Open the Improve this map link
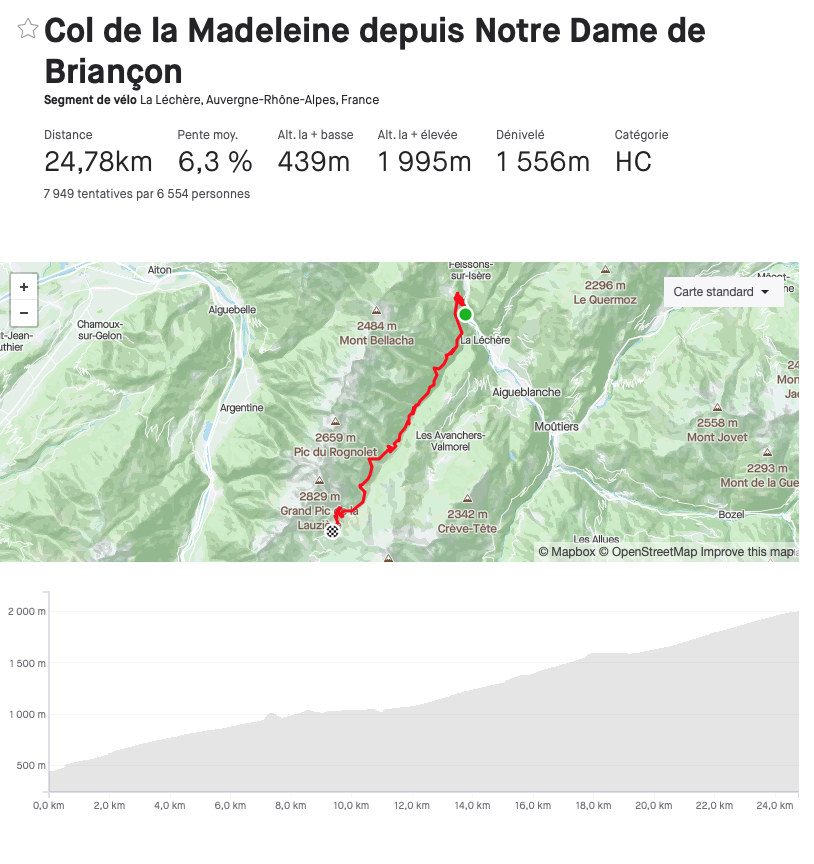 (746, 552)
